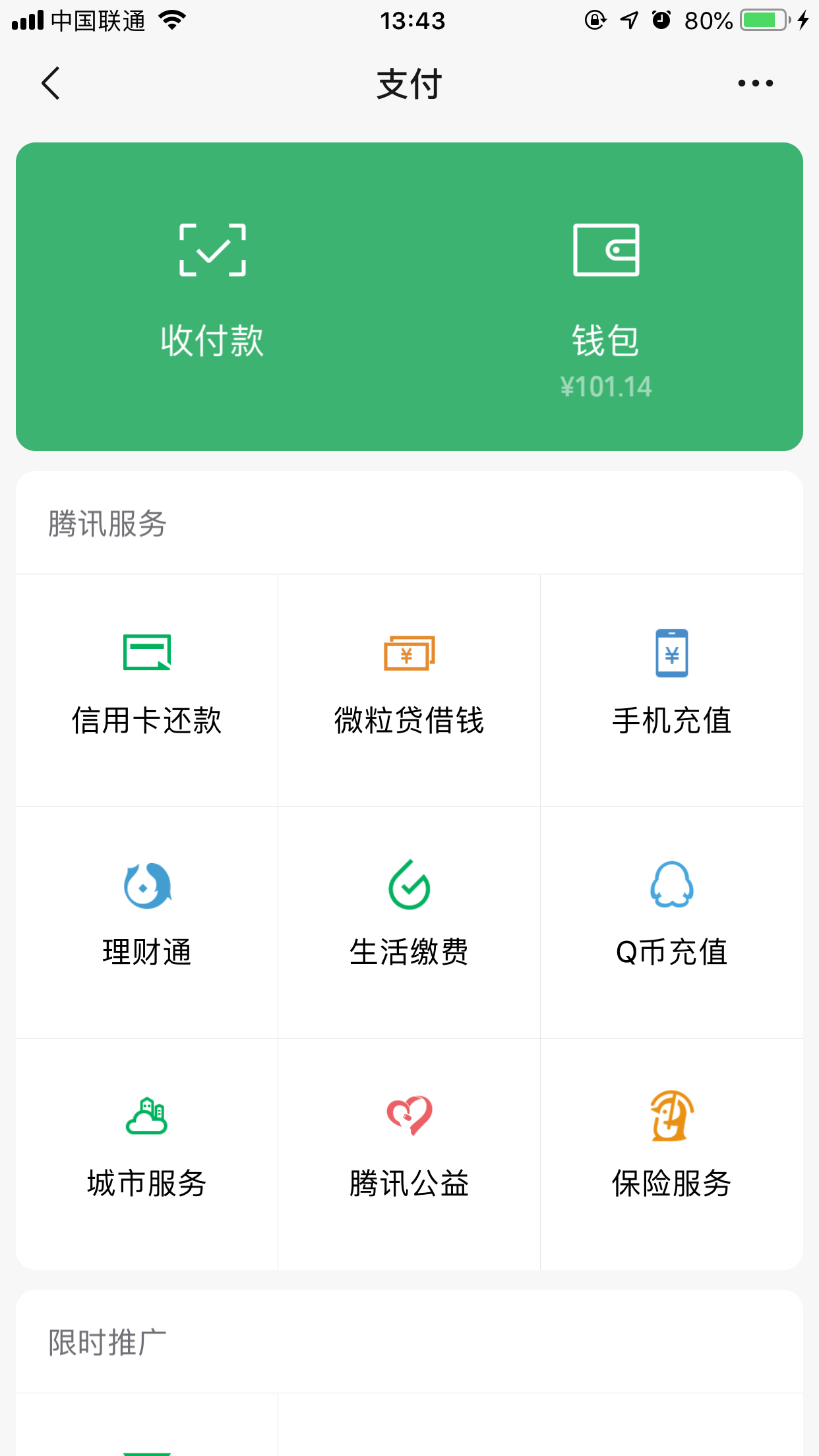The height and width of the screenshot is (1456, 819).
Task: Tap the 腾讯服务 section header
Action: [x=108, y=523]
